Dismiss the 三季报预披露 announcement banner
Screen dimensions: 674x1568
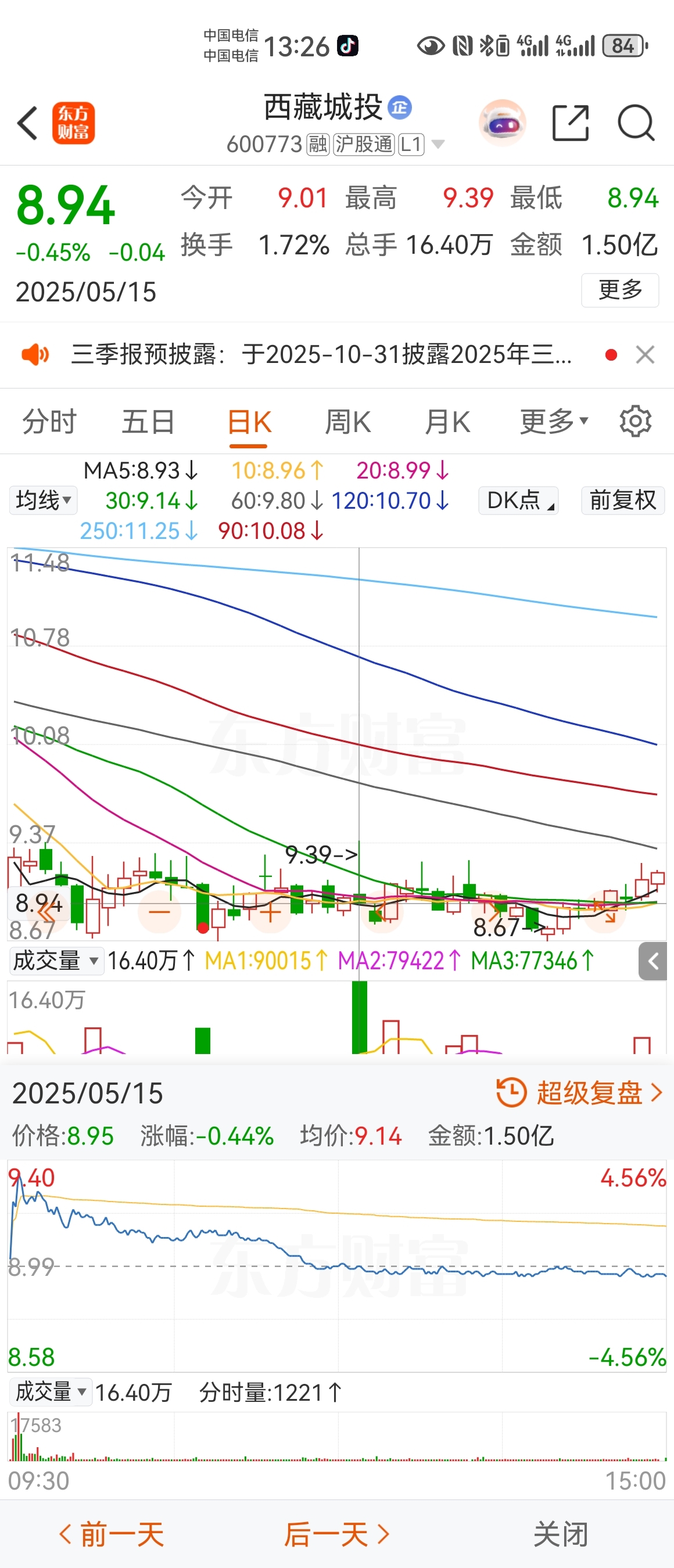point(645,354)
